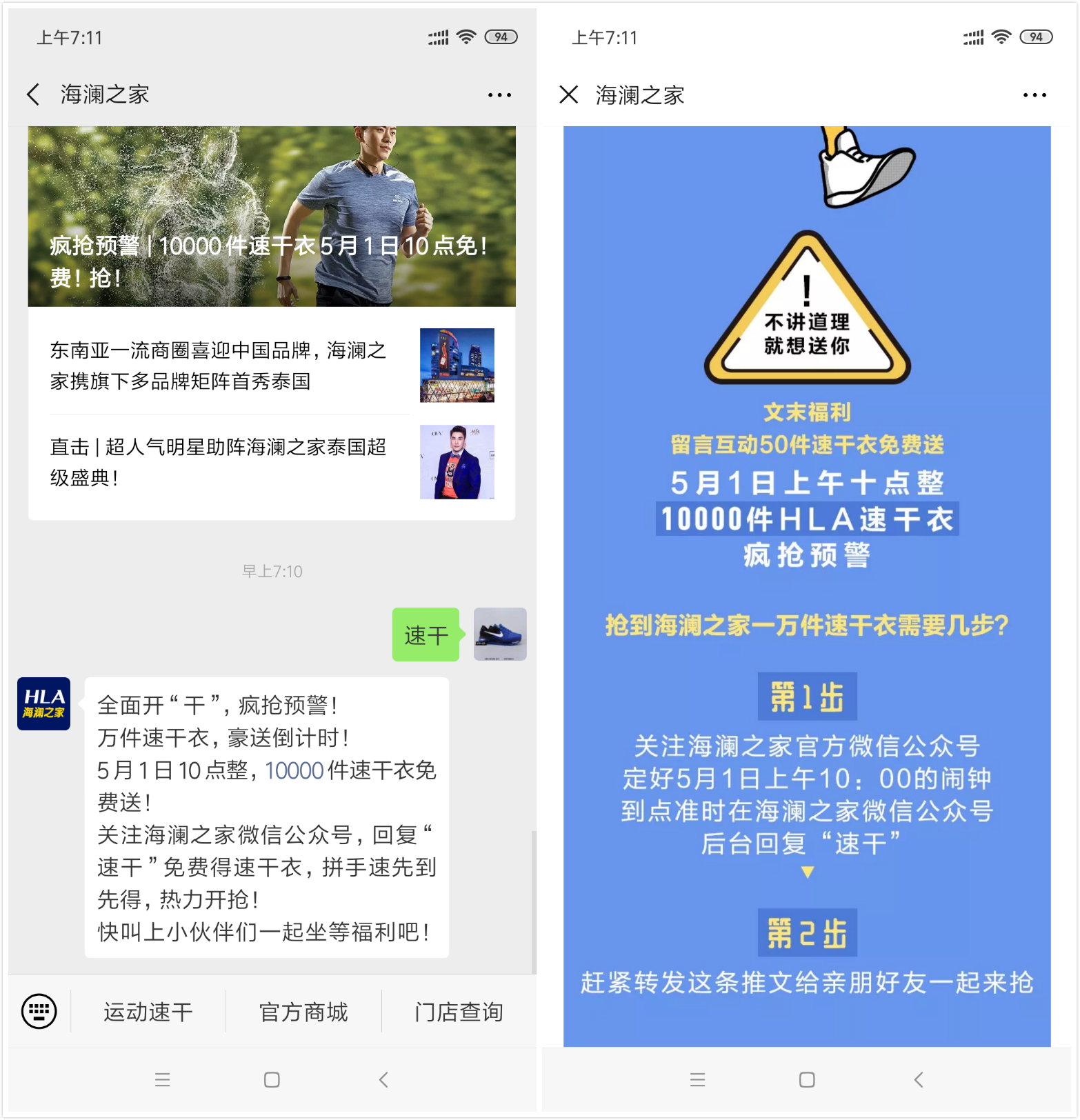Open the 官方商城 menu
This screenshot has height=1120, width=1080.
(303, 1012)
